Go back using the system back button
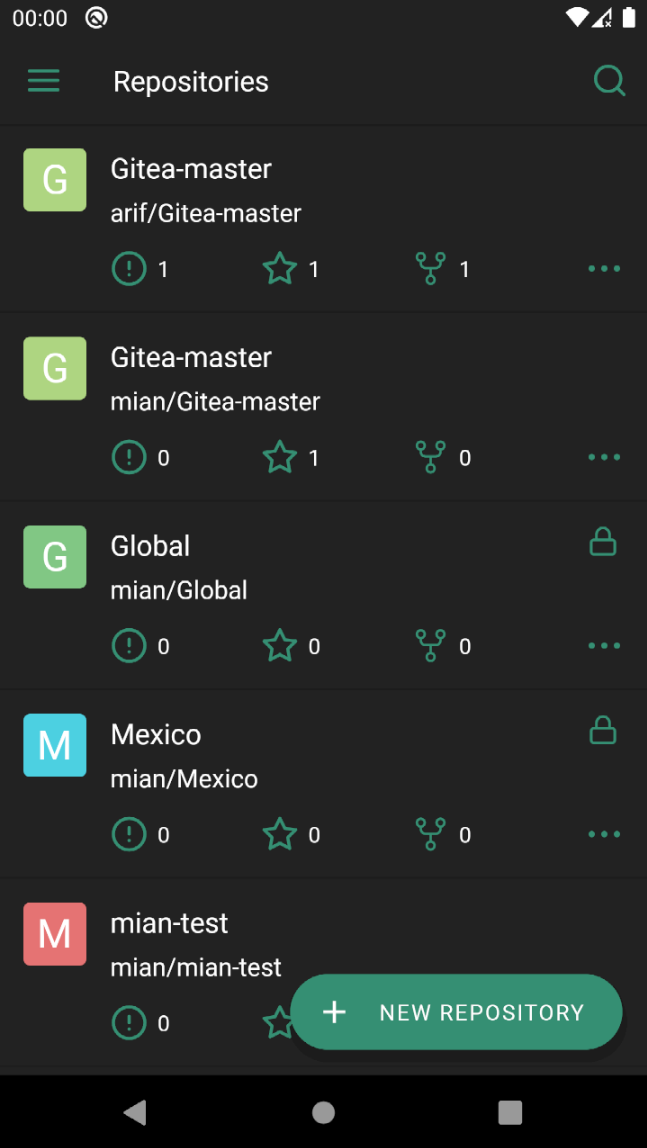Viewport: 647px width, 1148px height. point(135,1112)
